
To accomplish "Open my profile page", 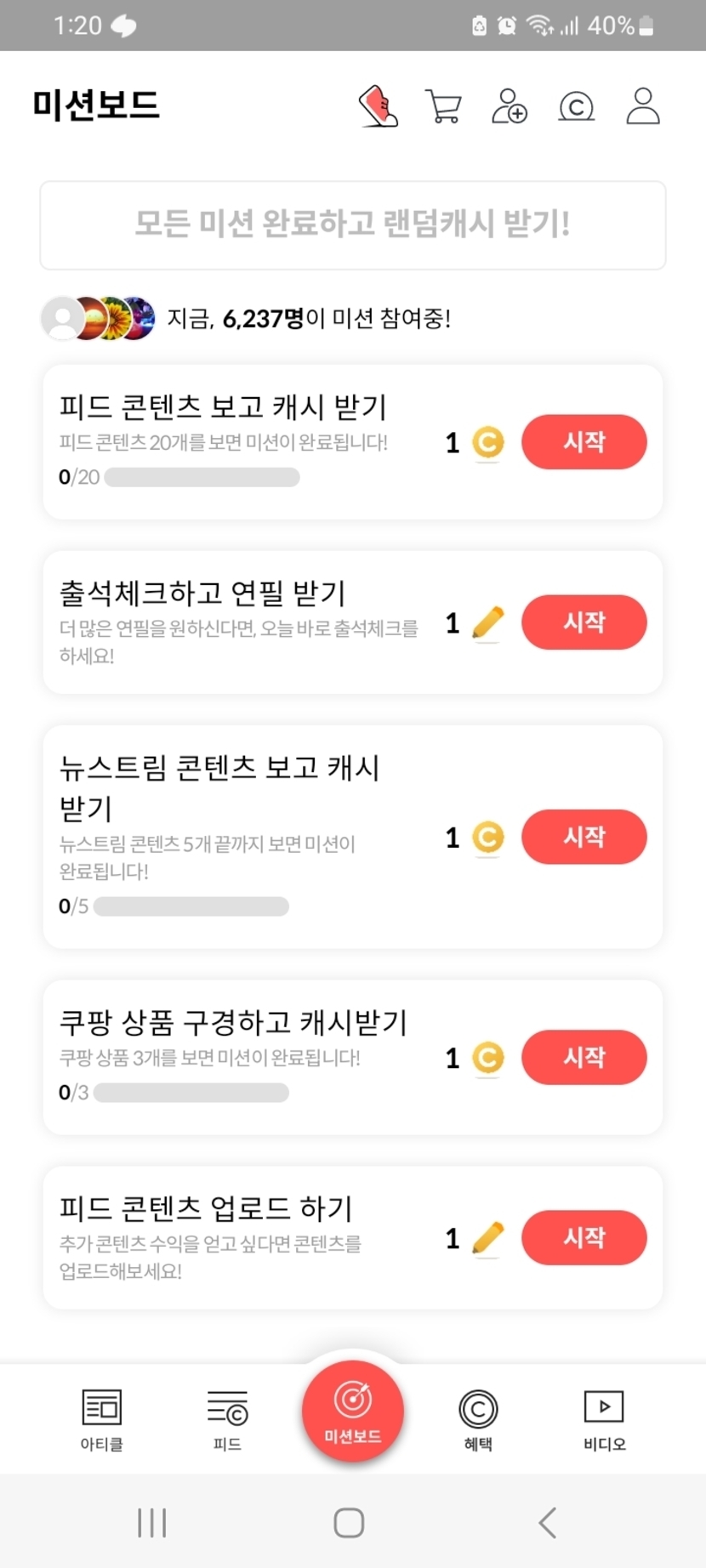I will click(x=643, y=106).
